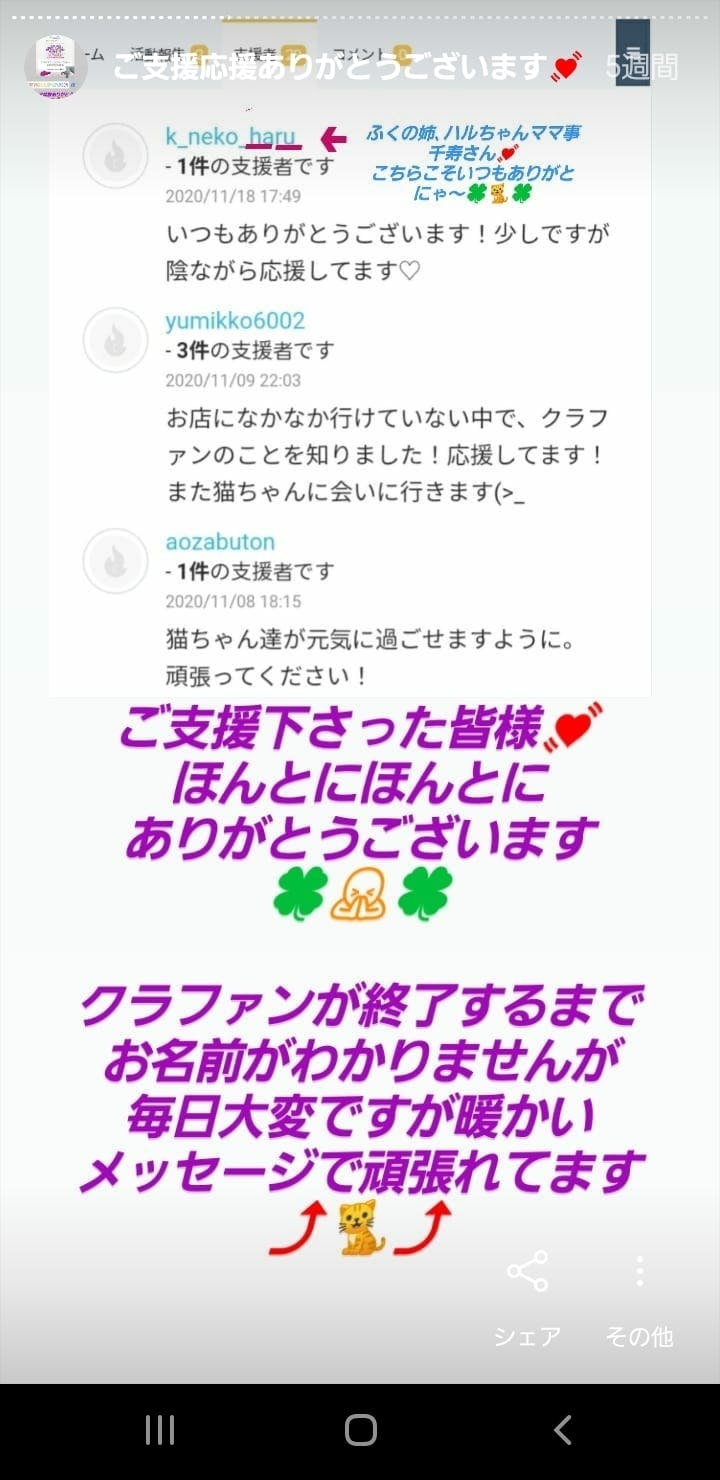
Task: Open the story owner's profile picture
Action: [56, 66]
